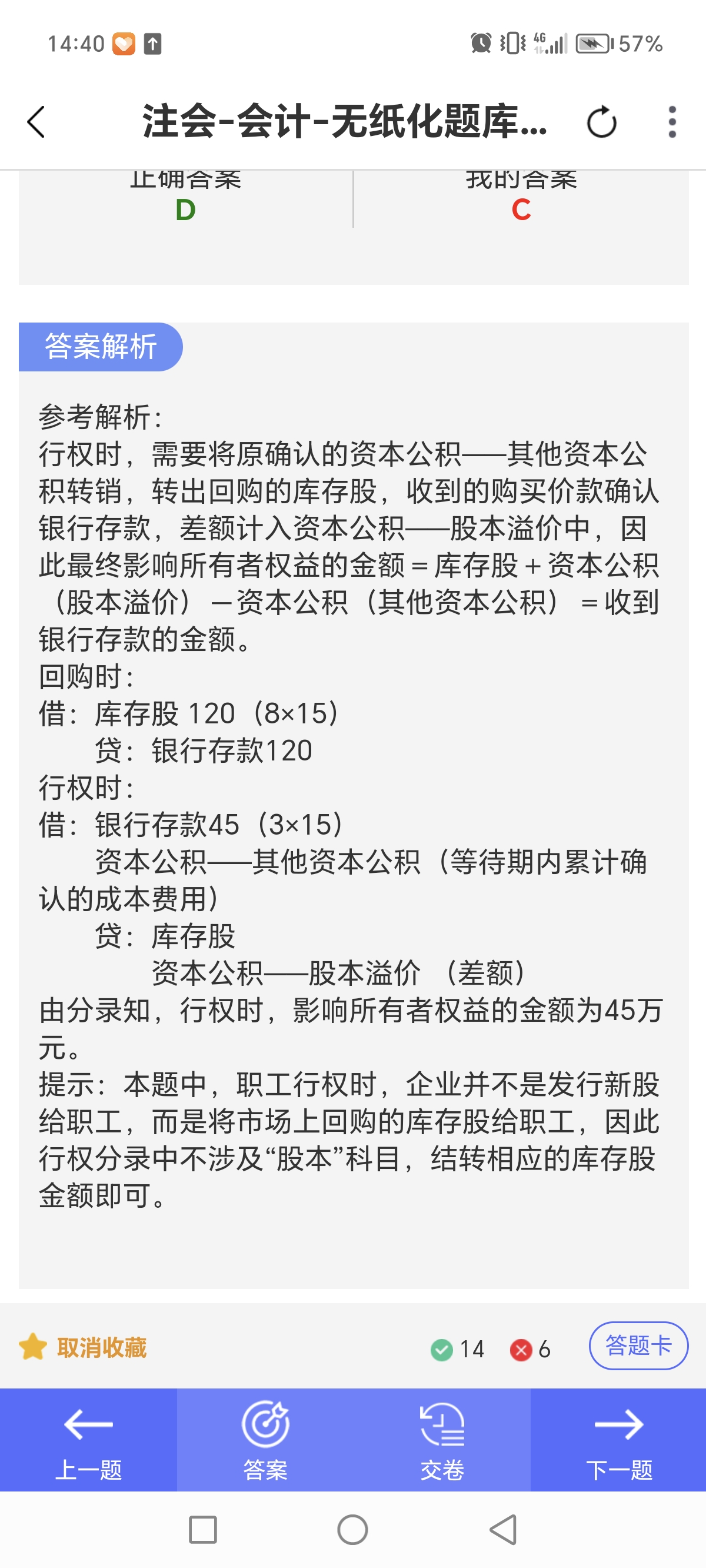The width and height of the screenshot is (706, 1568).
Task: Tap 取消收藏 to remove this question from favorites
Action: click(84, 1348)
